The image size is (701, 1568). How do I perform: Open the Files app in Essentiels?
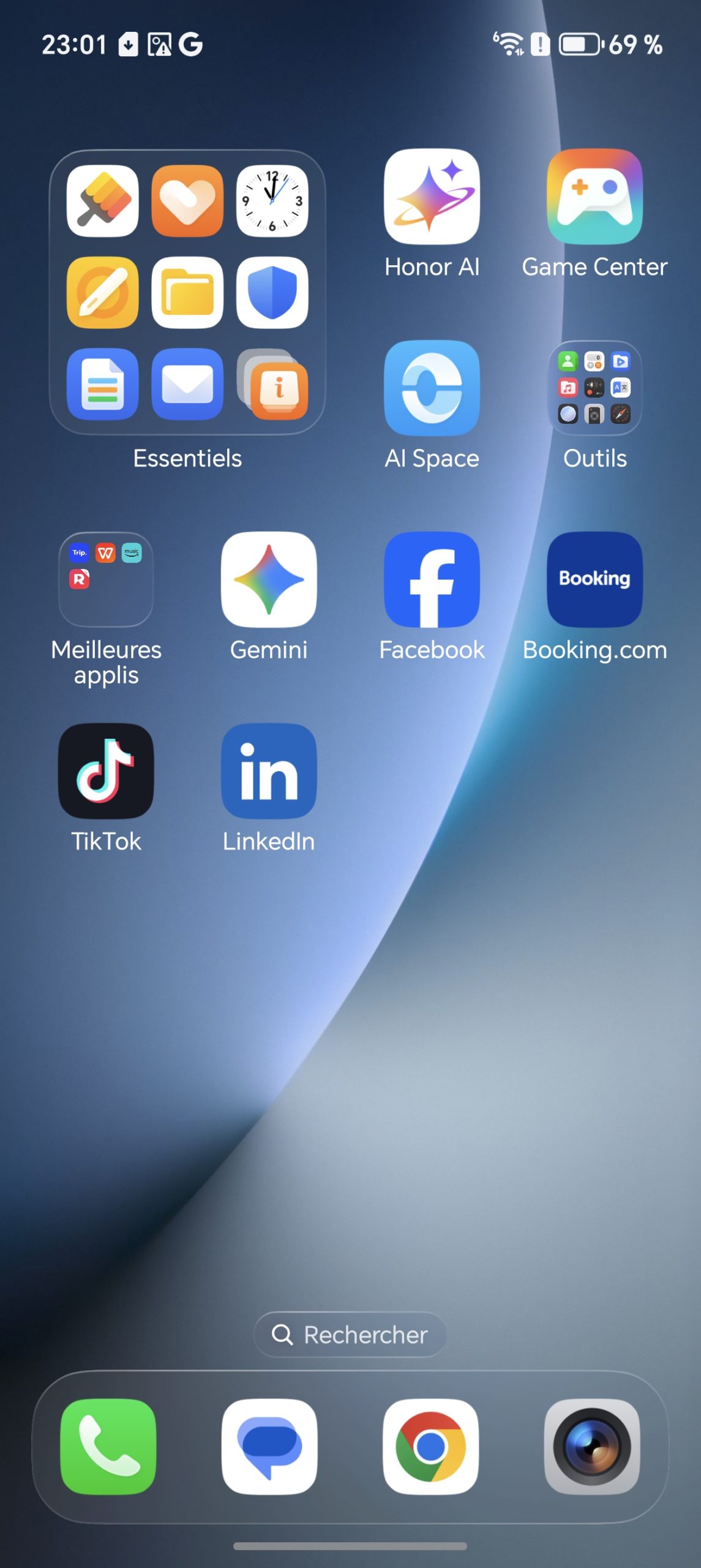click(187, 293)
